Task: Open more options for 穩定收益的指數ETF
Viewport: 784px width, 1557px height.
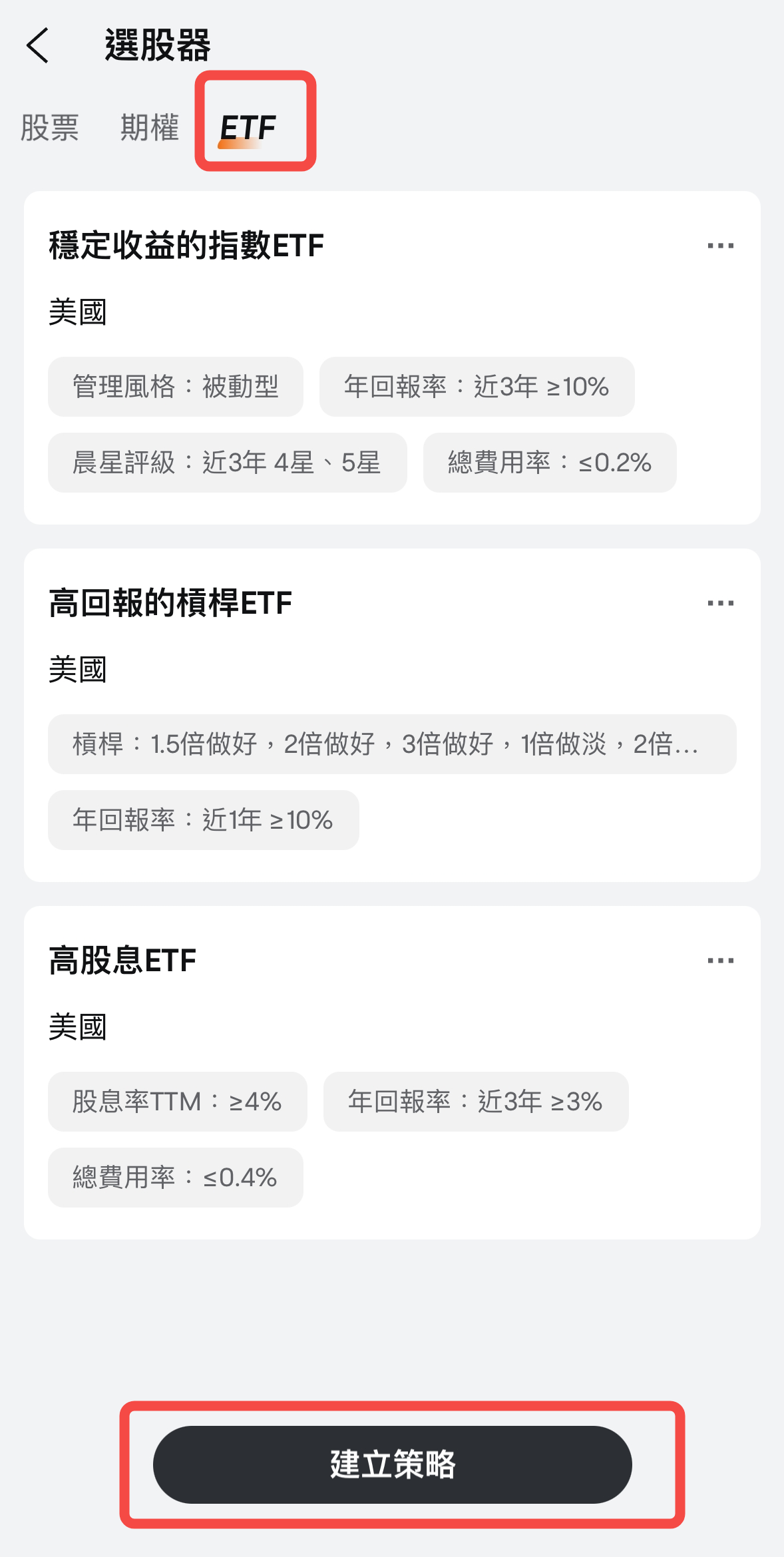Action: coord(721,246)
